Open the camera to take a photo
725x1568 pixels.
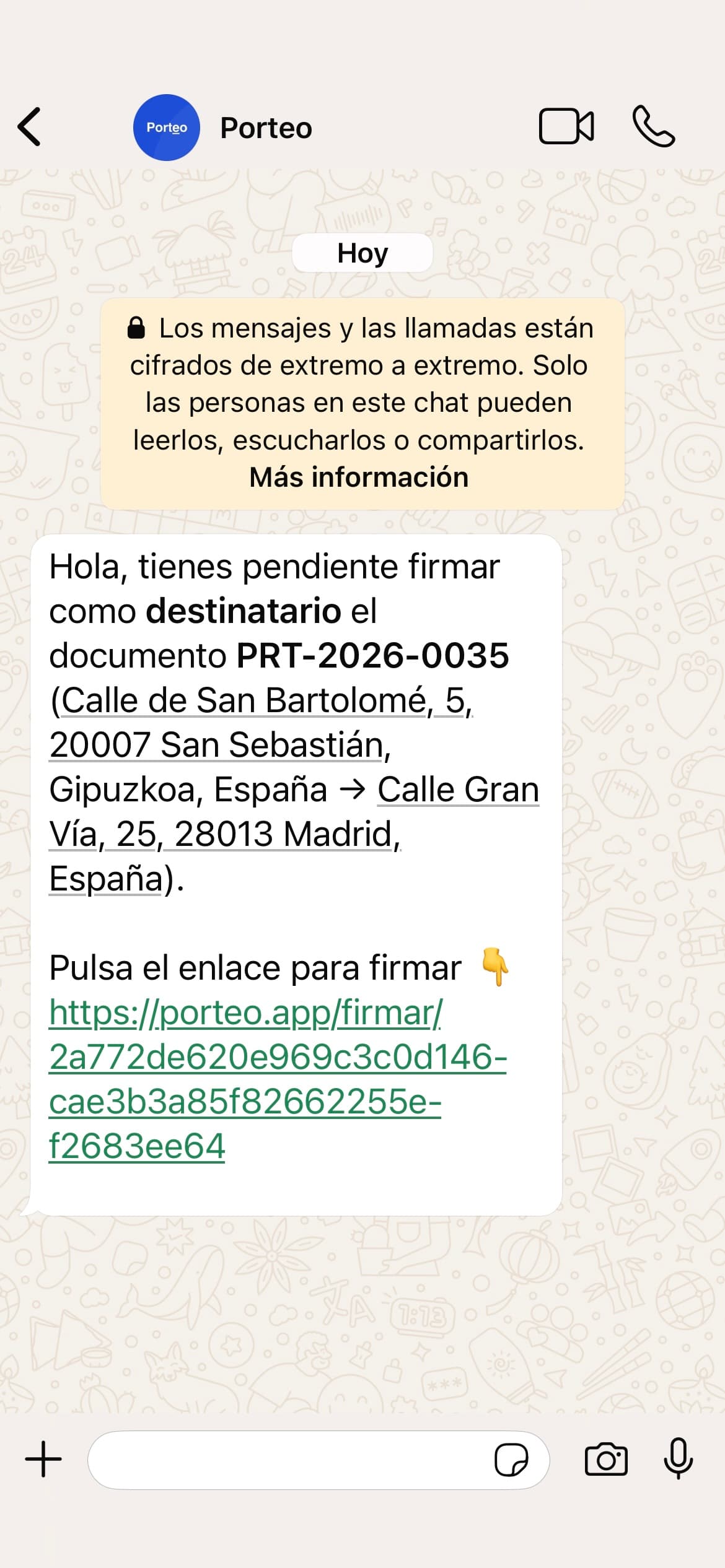coord(606,1460)
